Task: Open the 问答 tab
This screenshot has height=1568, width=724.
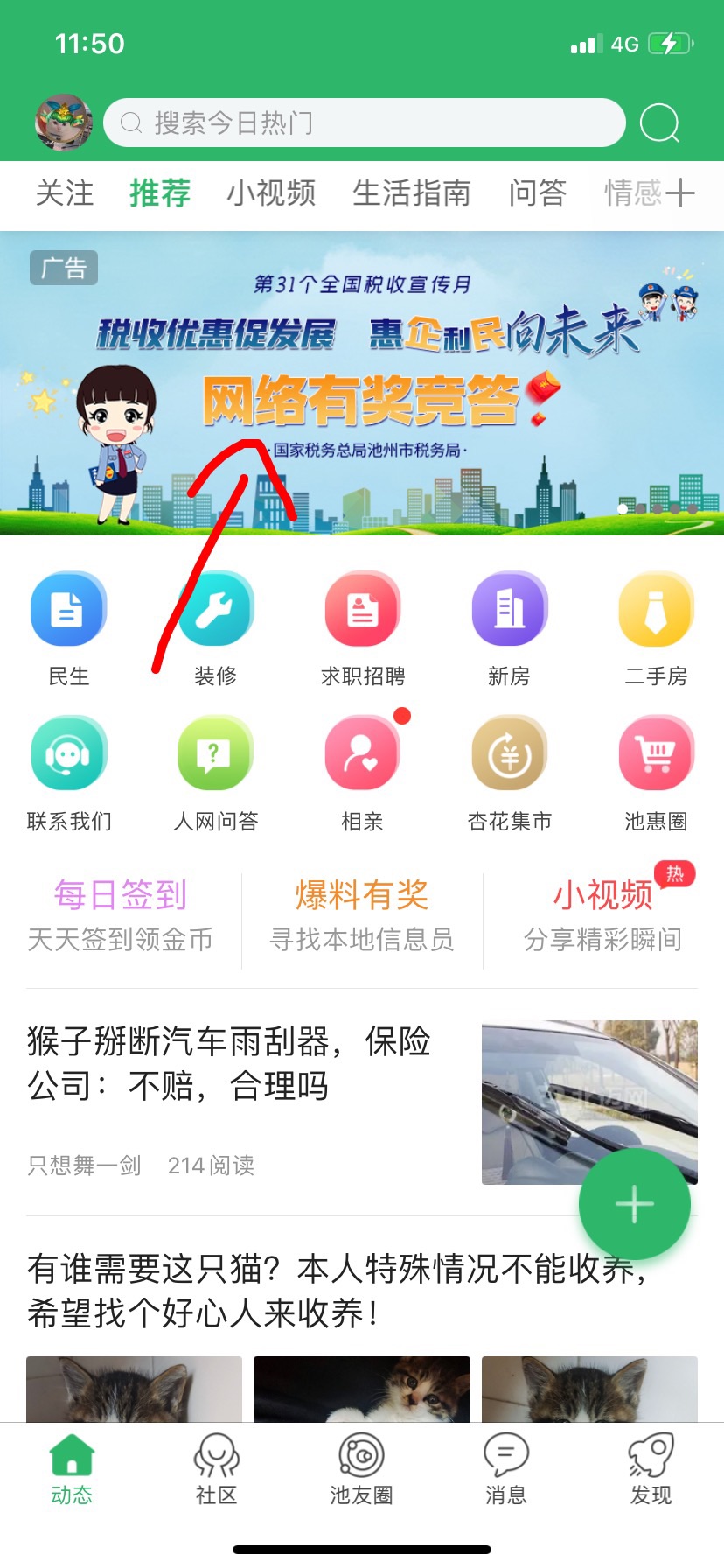Action: click(x=537, y=192)
